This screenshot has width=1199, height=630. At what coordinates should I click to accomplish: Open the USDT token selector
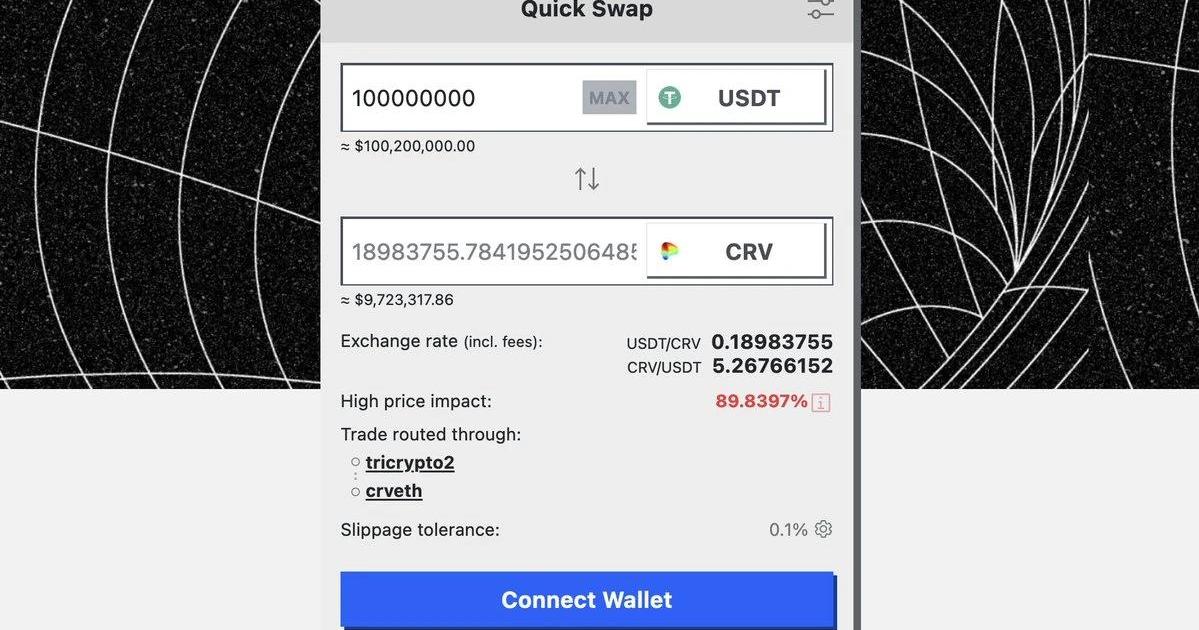(x=736, y=98)
